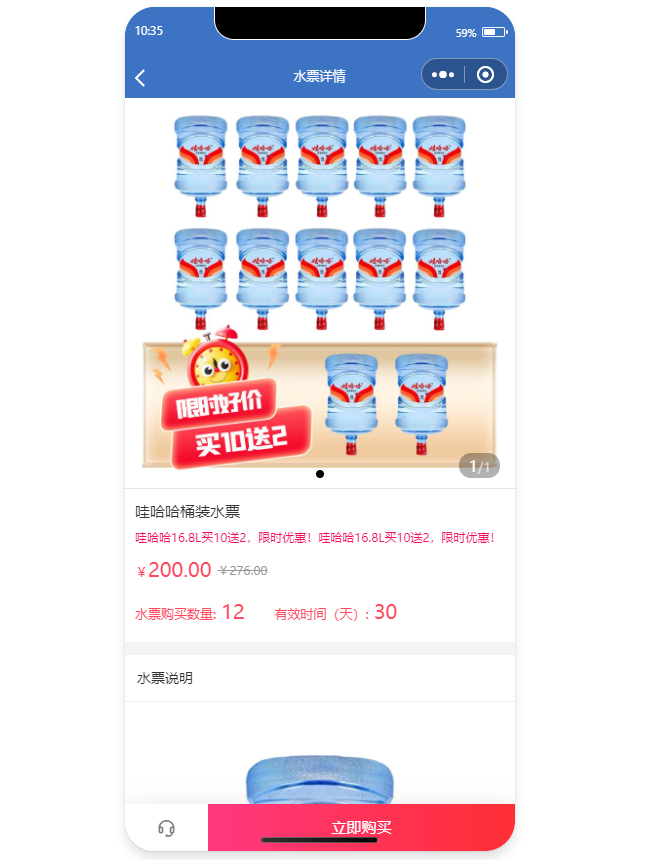Tap 立即购买 to buy now
650x860 pixels.
[x=361, y=827]
